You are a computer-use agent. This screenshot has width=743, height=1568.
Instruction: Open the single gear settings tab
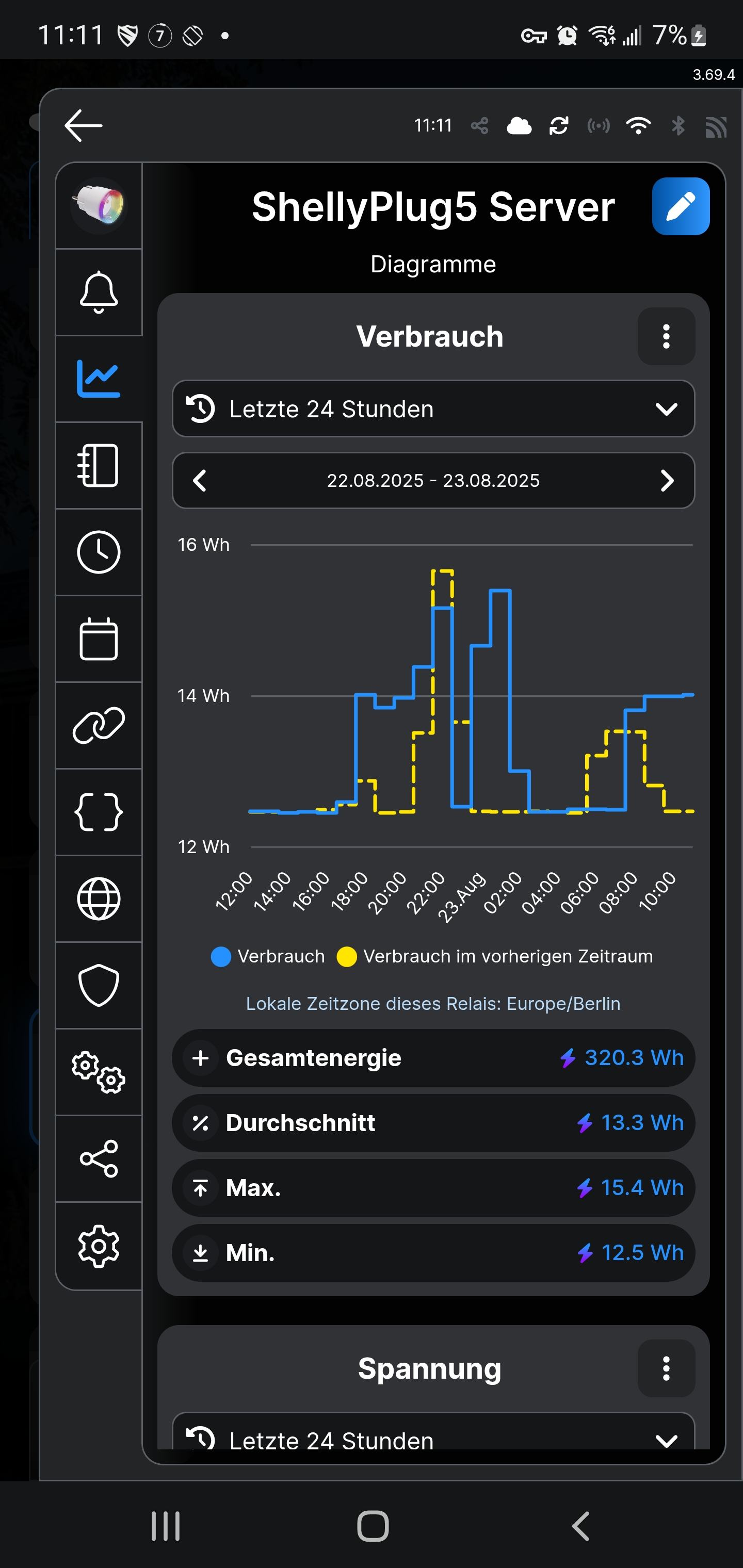tap(99, 1246)
